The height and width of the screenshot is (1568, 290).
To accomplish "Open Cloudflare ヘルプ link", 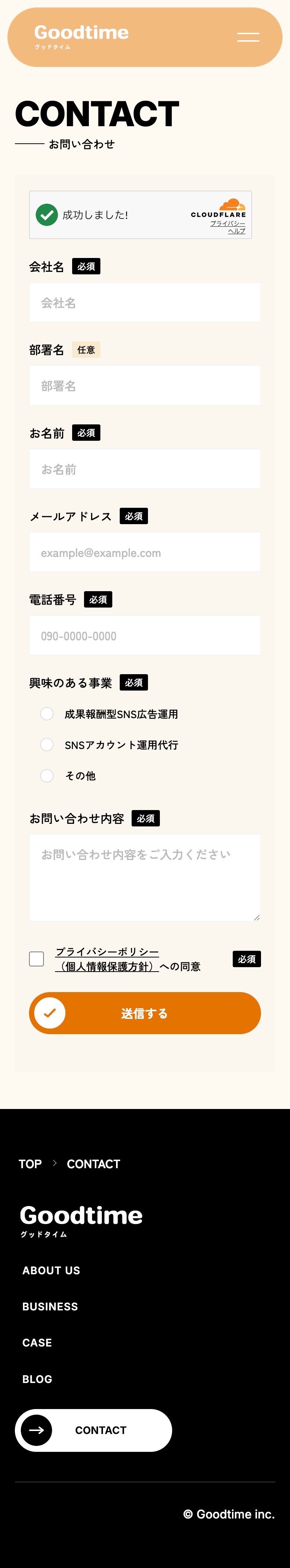I will coord(236,231).
